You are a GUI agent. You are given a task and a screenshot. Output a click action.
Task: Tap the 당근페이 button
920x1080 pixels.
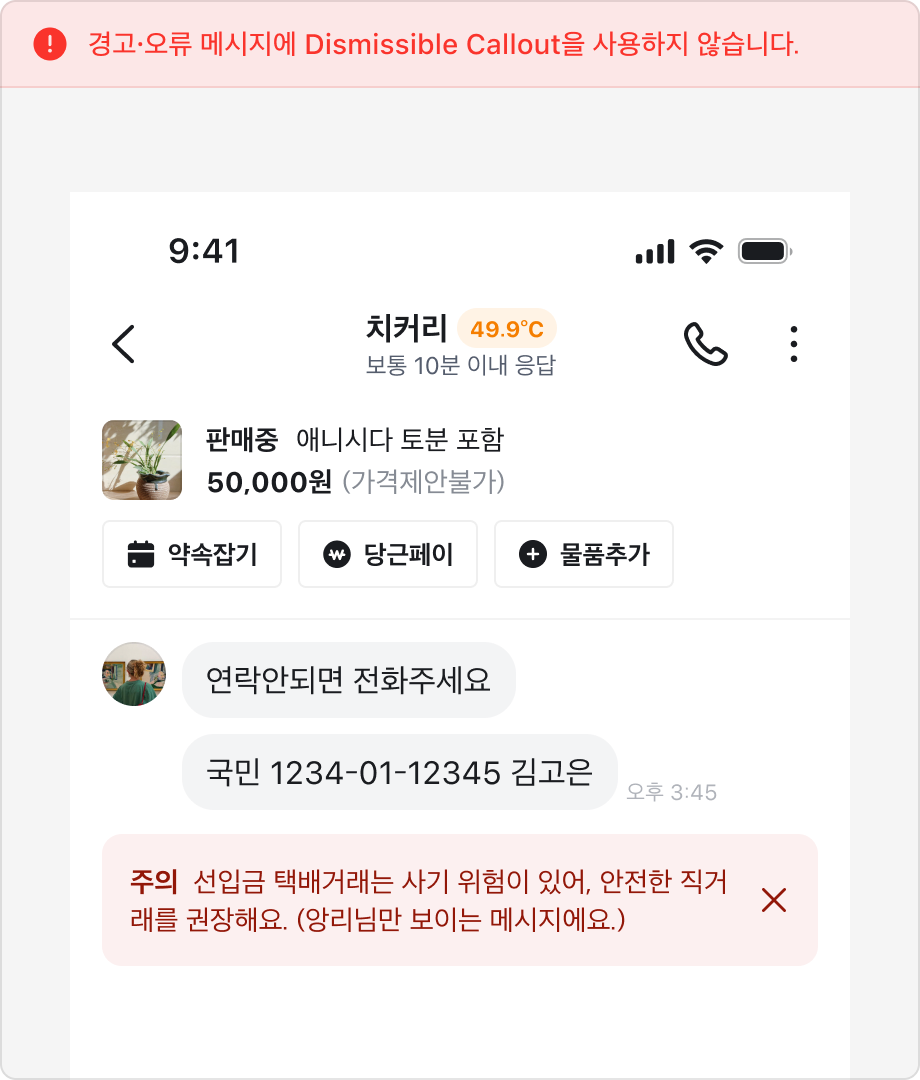pos(387,554)
